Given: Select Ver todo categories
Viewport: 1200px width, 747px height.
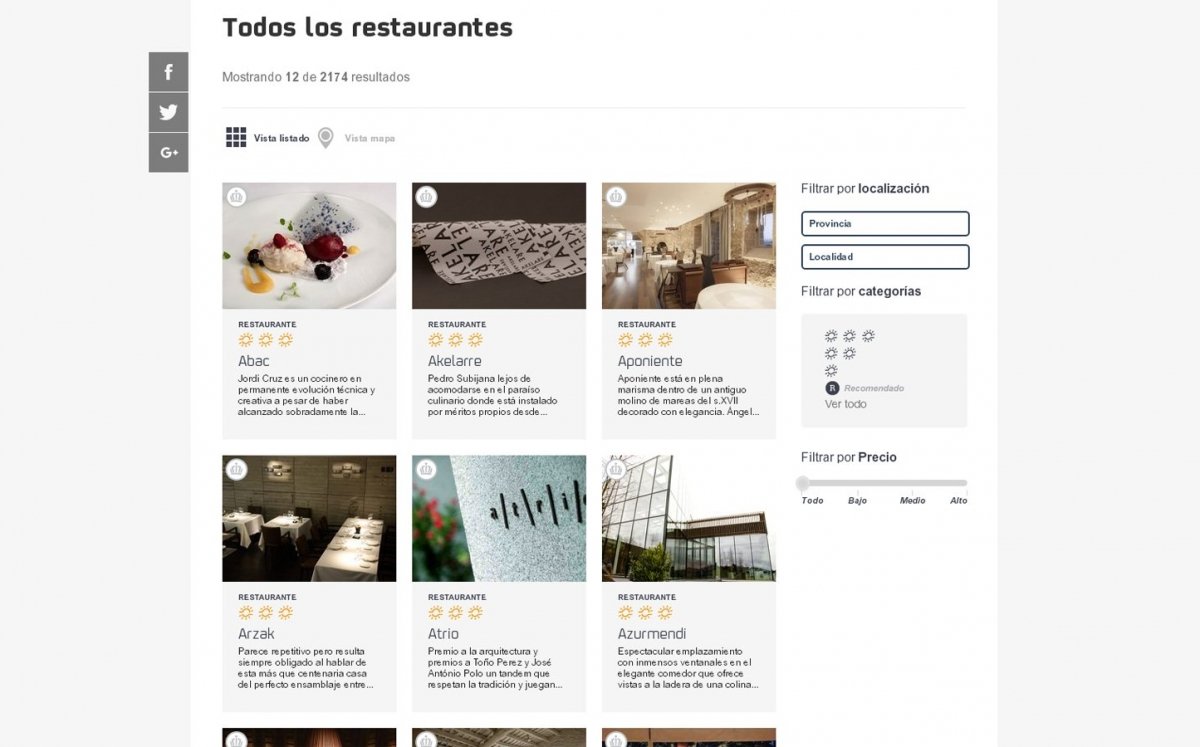Looking at the screenshot, I should tap(845, 404).
